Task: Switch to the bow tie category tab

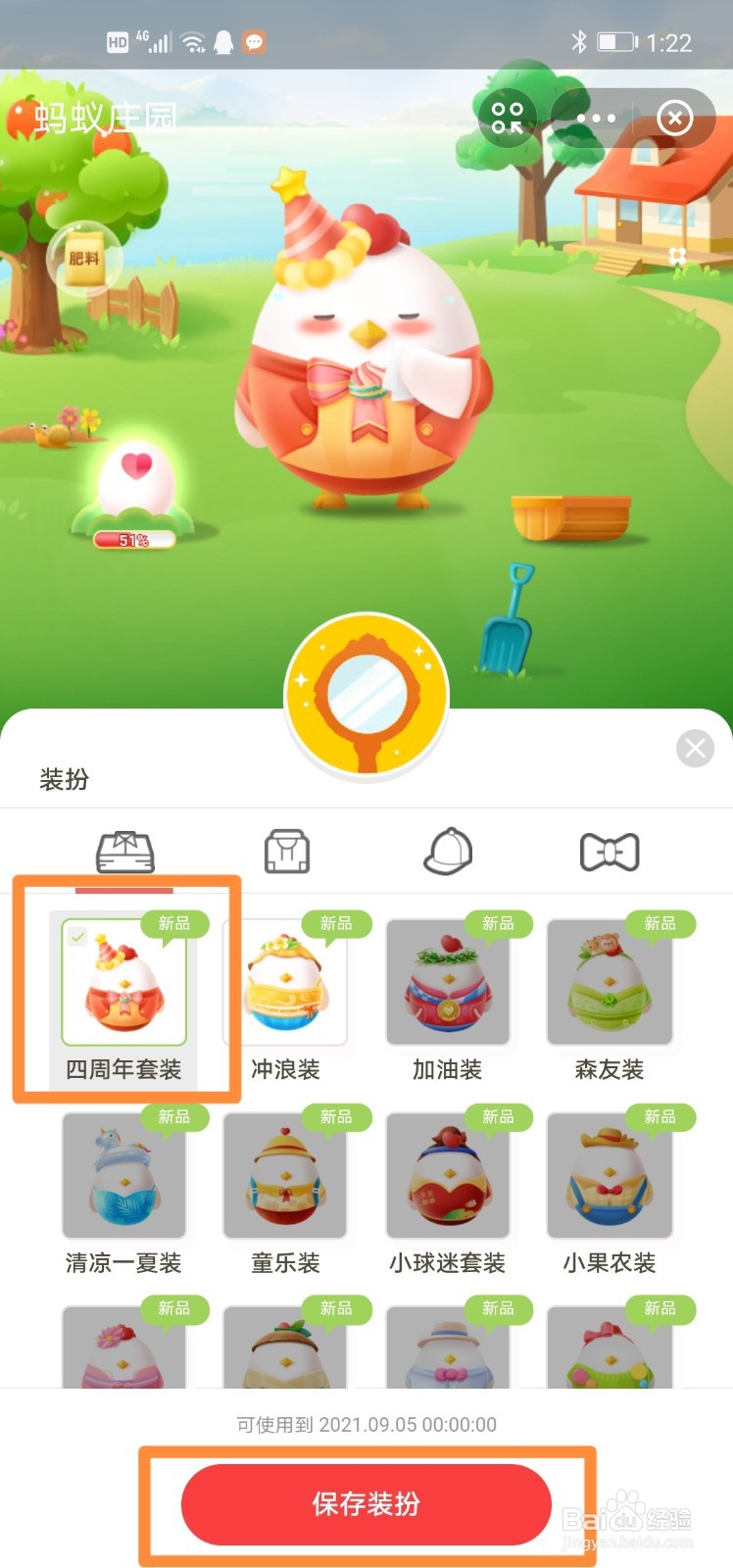Action: click(610, 851)
